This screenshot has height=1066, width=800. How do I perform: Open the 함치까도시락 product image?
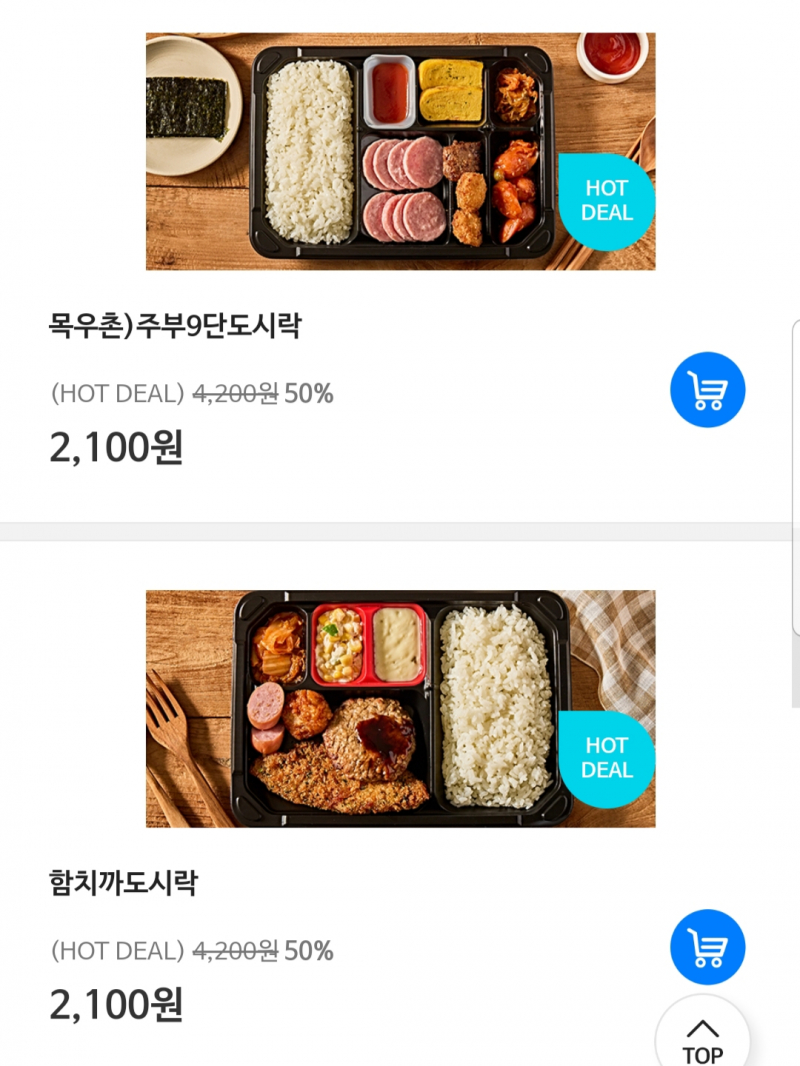coord(400,708)
